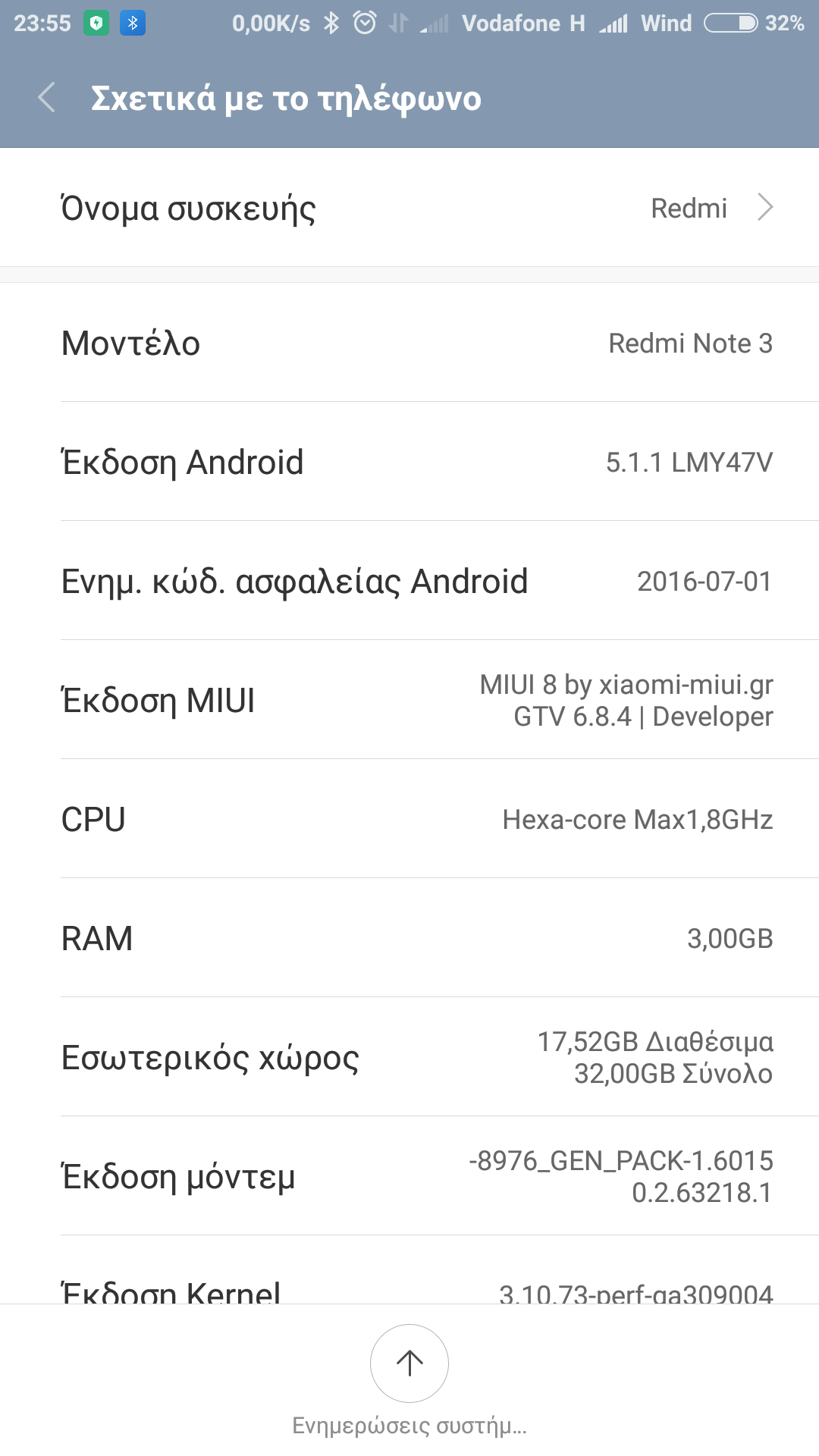This screenshot has height=1456, width=819.
Task: Open the Όνομα συσκευής row
Action: tap(409, 208)
